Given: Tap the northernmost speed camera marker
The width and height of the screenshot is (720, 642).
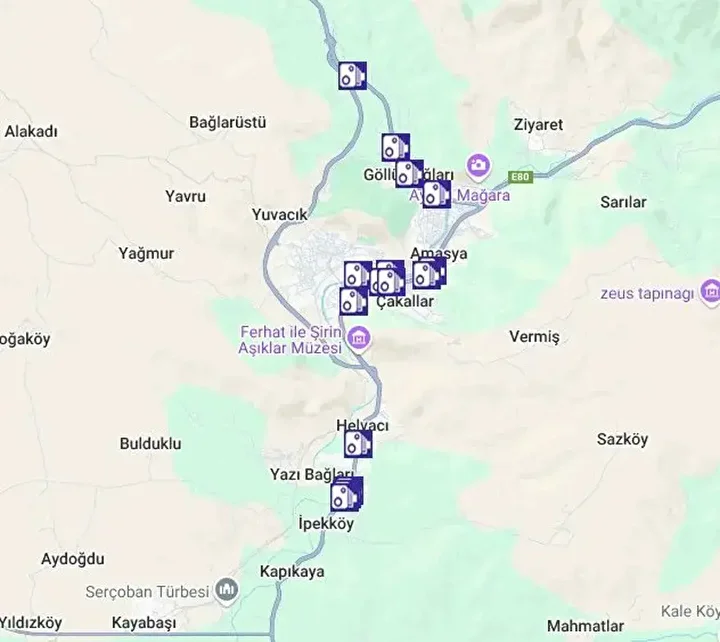Looking at the screenshot, I should point(351,76).
